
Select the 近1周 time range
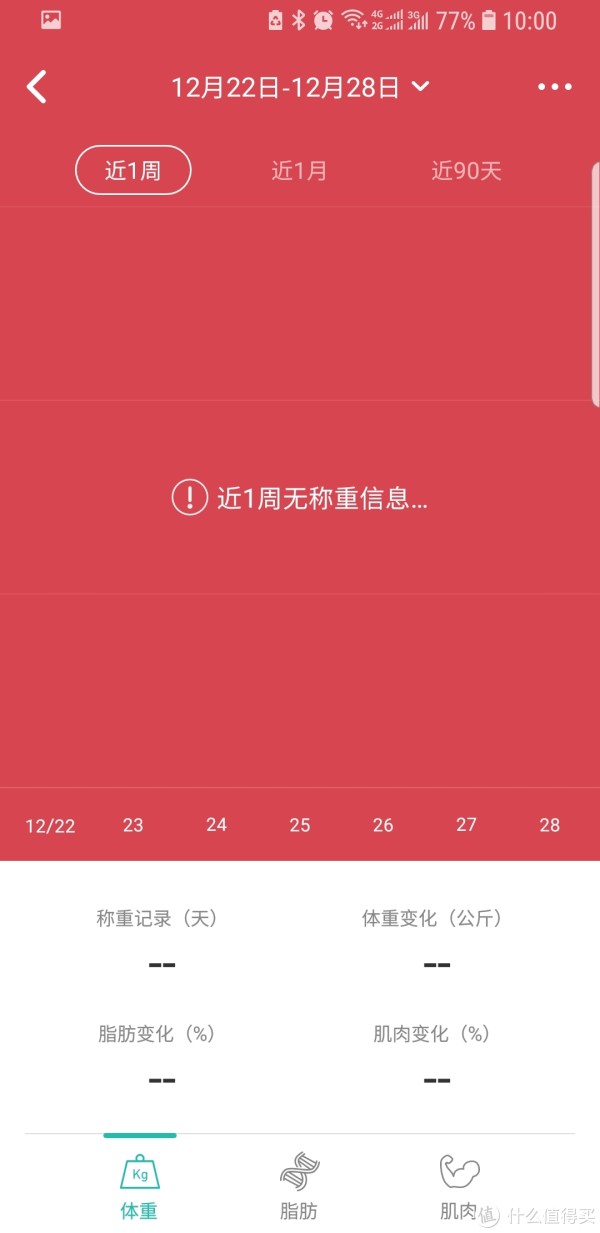(x=133, y=170)
